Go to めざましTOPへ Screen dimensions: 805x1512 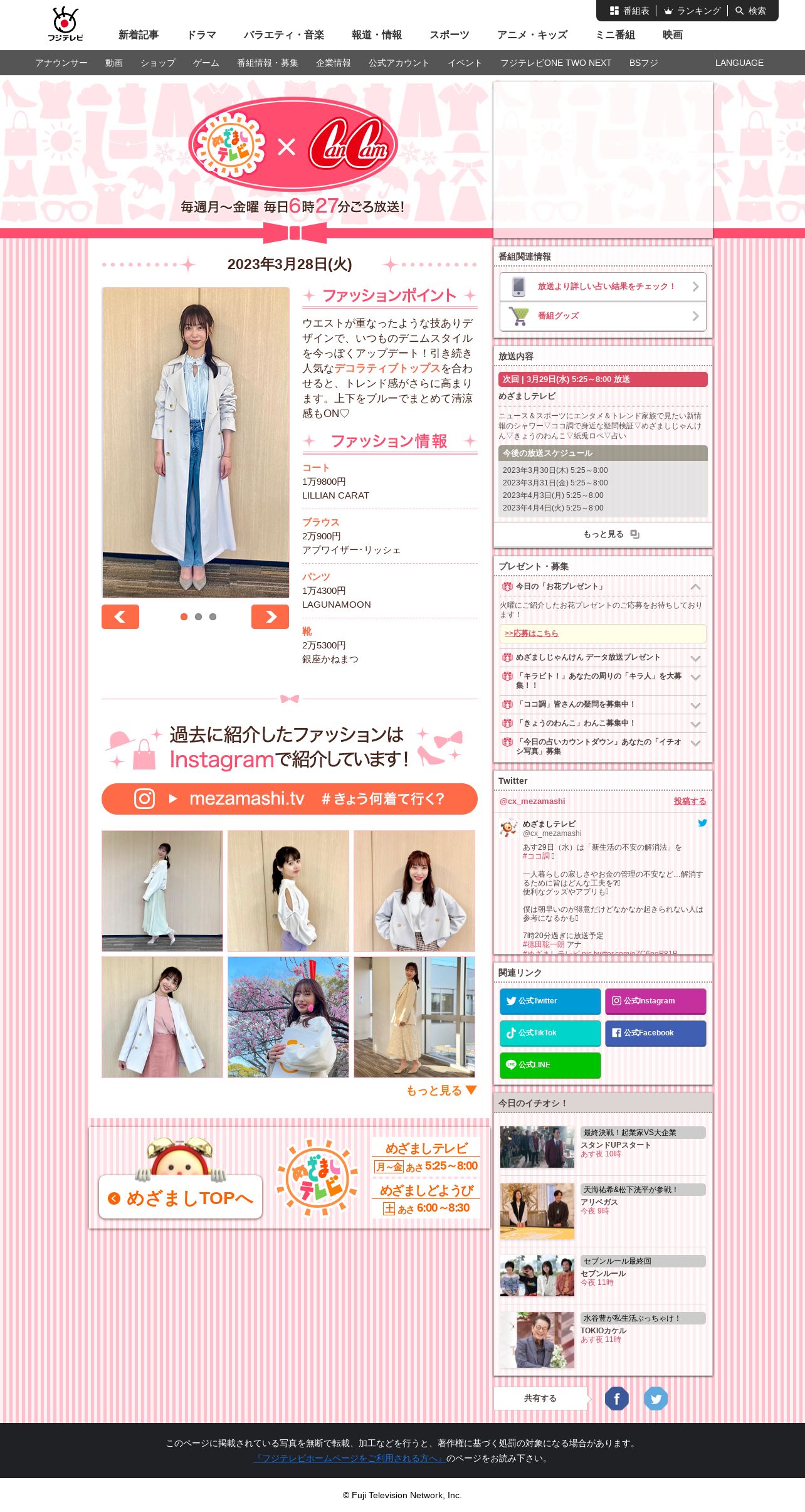point(181,1197)
